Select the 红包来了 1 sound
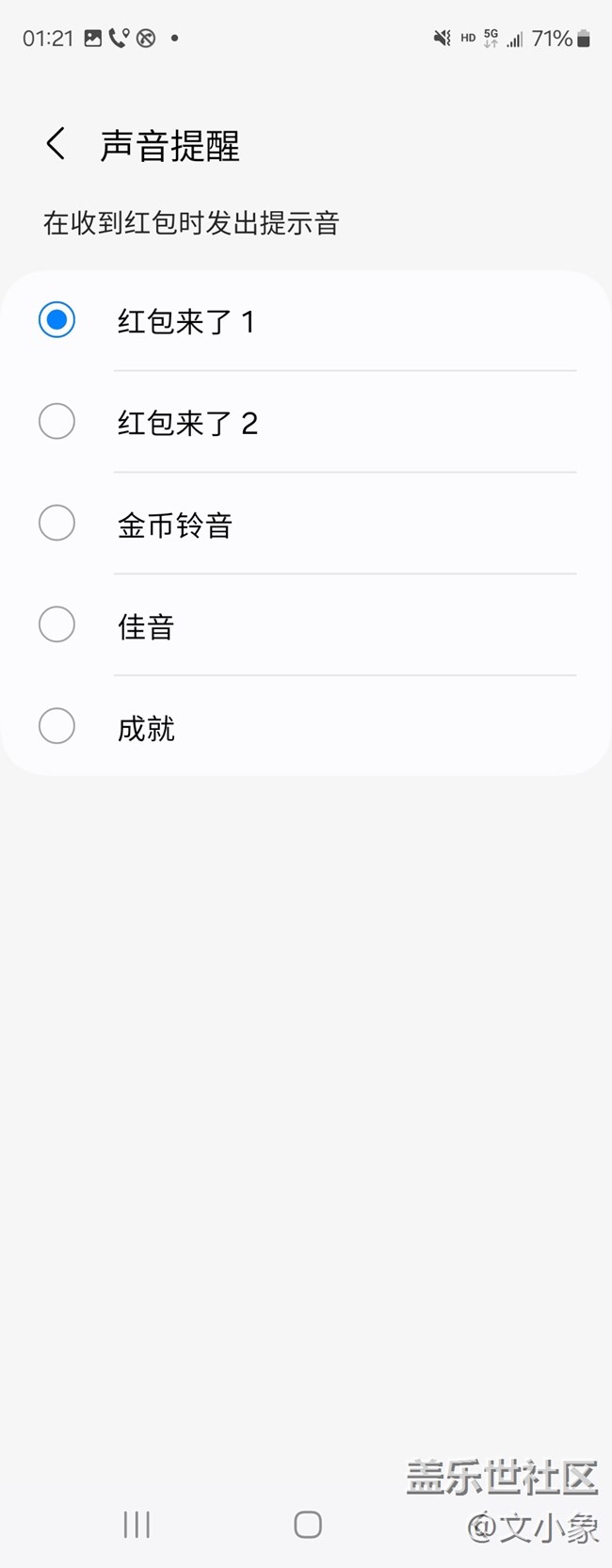Image resolution: width=612 pixels, height=1568 pixels. pos(57,320)
